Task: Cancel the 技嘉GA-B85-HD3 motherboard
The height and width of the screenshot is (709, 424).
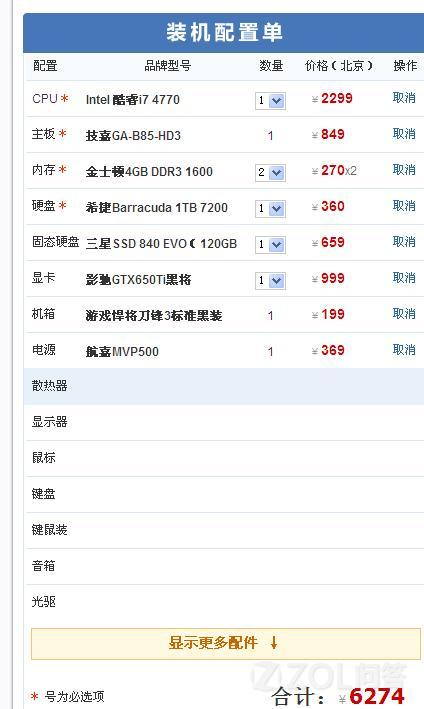Action: pyautogui.click(x=404, y=134)
